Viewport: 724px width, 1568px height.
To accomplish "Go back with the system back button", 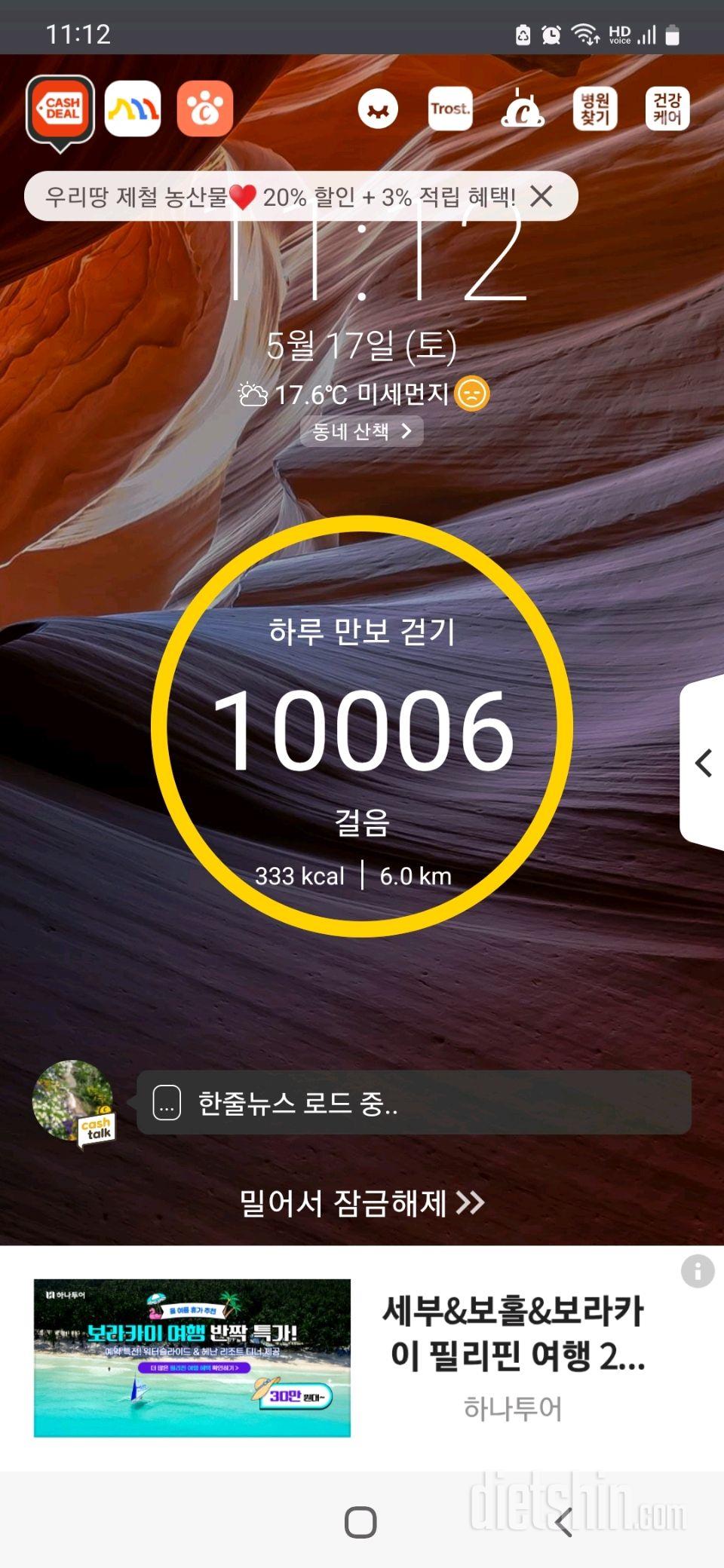I will point(563,1522).
